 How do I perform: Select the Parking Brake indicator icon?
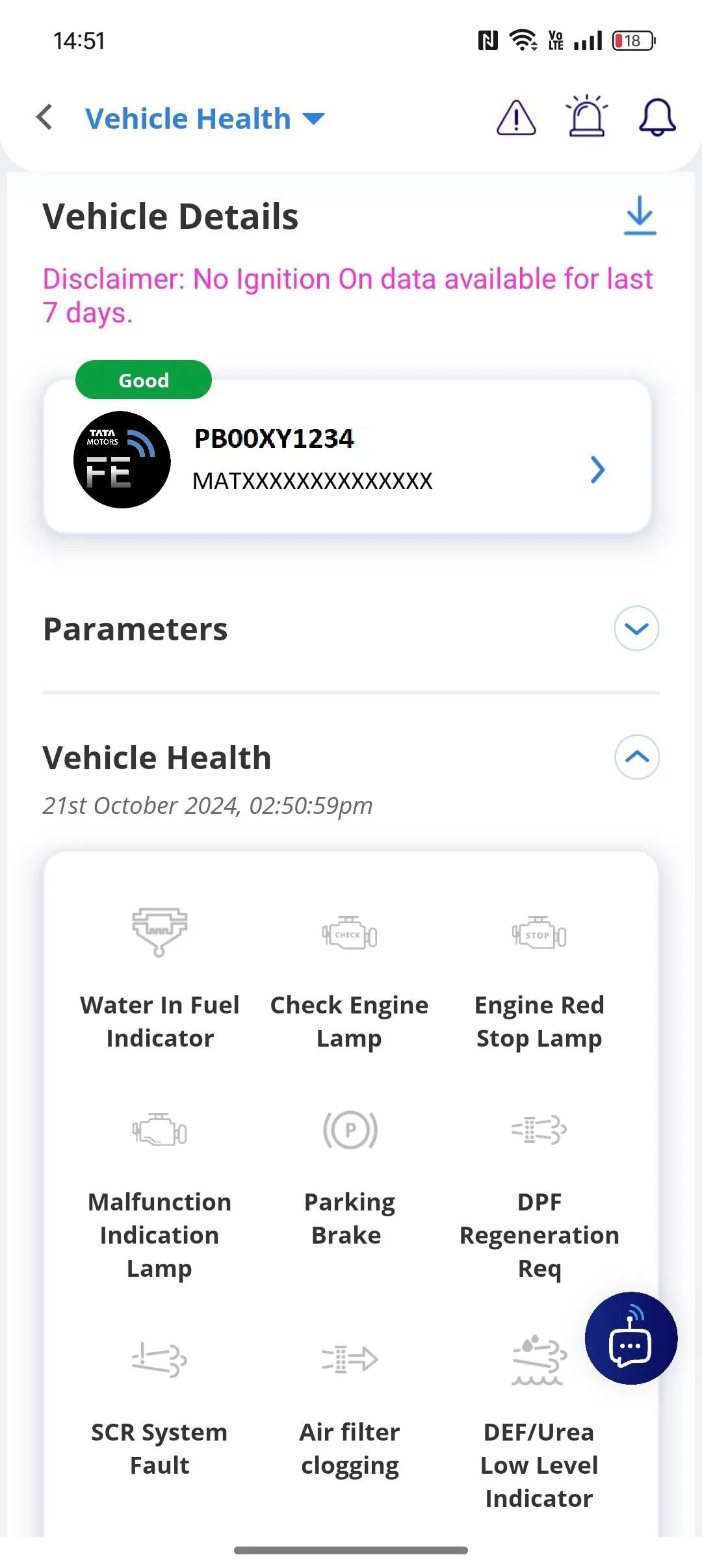tap(349, 1130)
